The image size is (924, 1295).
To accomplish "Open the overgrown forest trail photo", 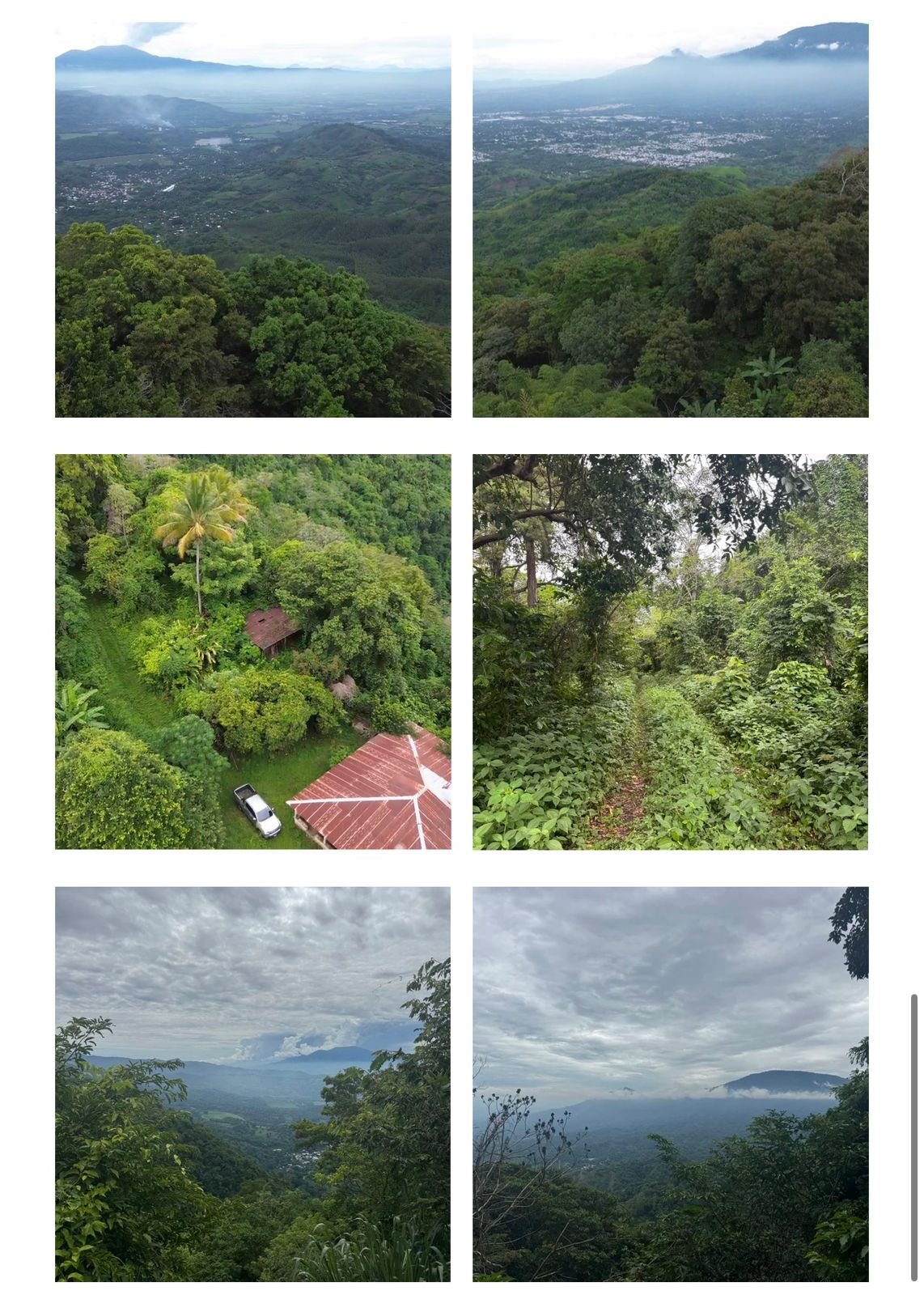I will pos(670,652).
